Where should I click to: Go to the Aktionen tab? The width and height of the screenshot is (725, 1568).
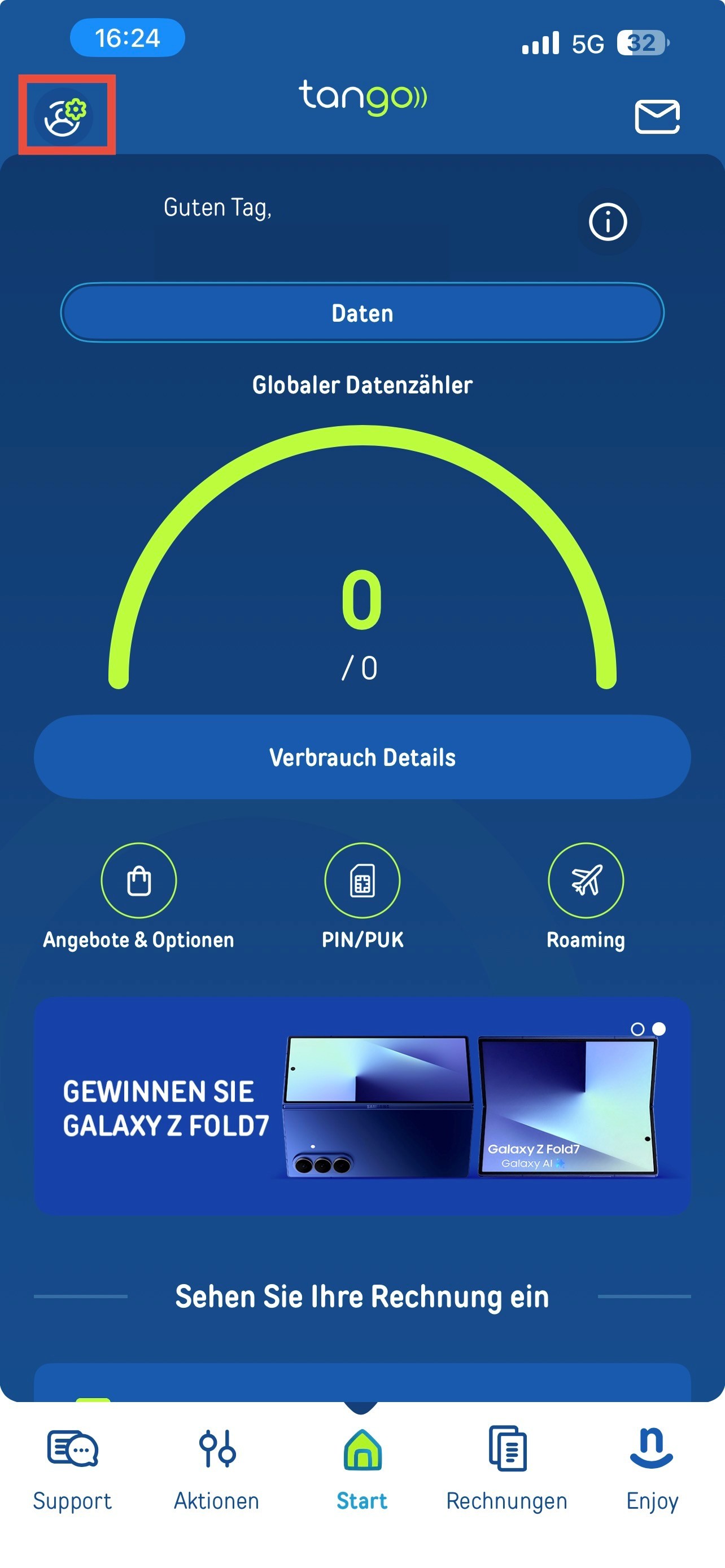[x=217, y=1469]
